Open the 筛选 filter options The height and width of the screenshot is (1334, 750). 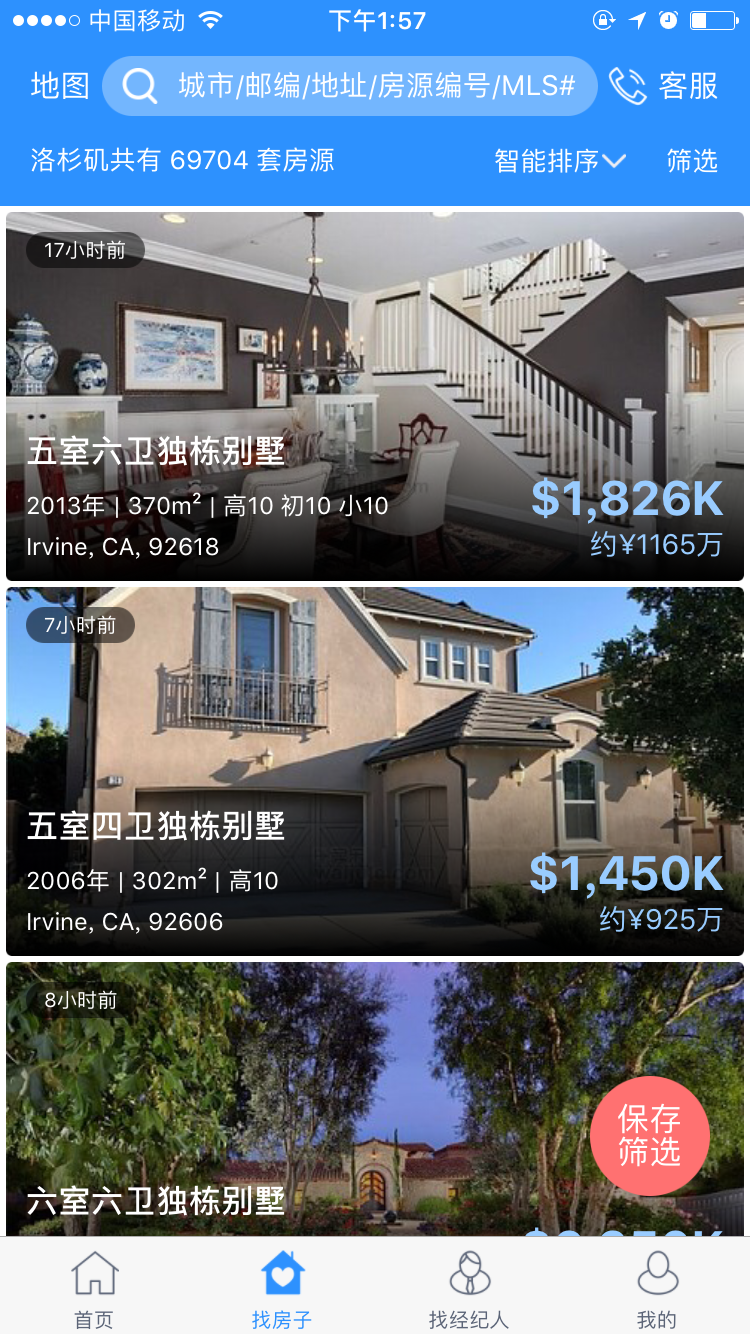tap(692, 160)
